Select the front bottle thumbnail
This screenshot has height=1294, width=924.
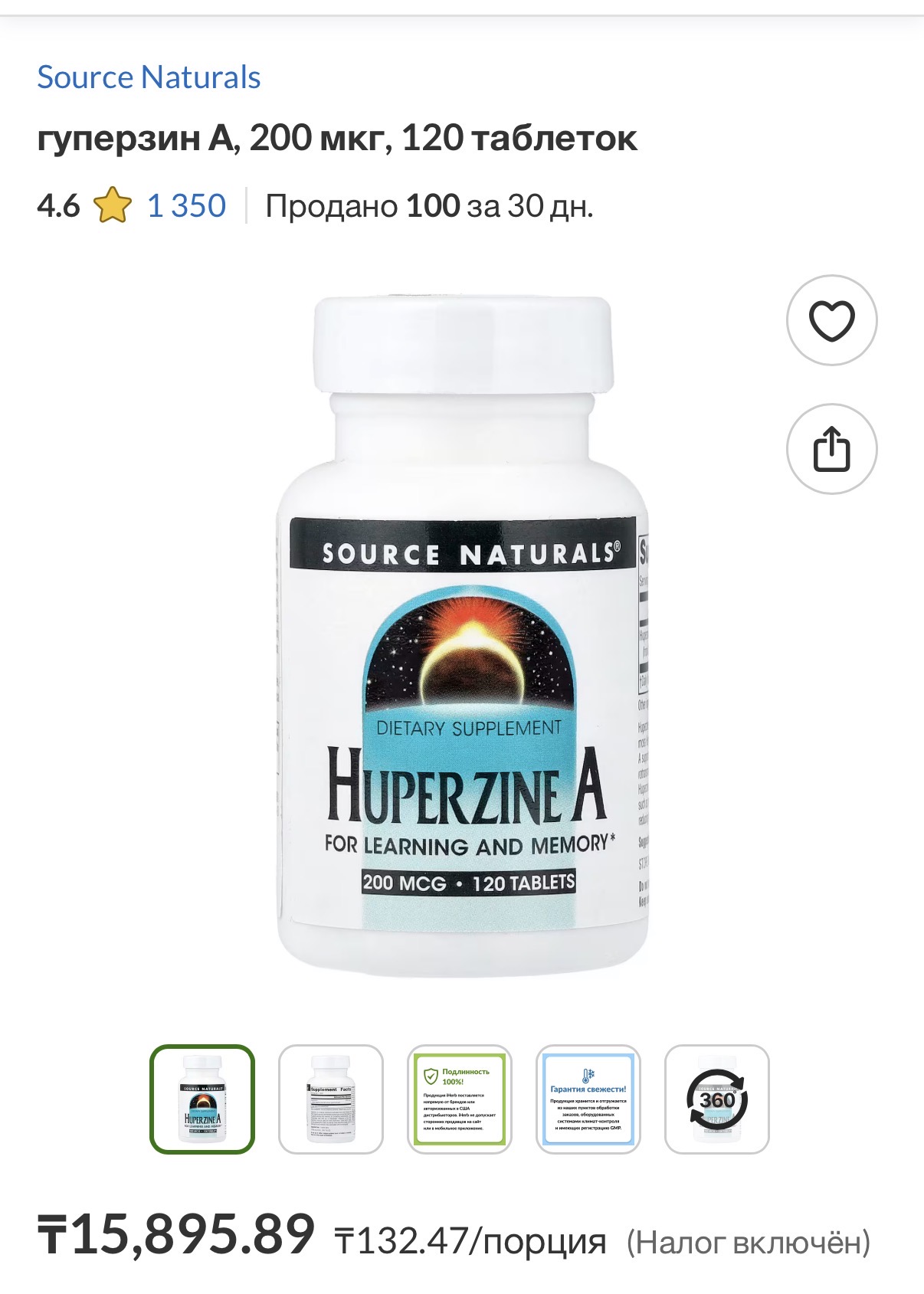pyautogui.click(x=202, y=1099)
